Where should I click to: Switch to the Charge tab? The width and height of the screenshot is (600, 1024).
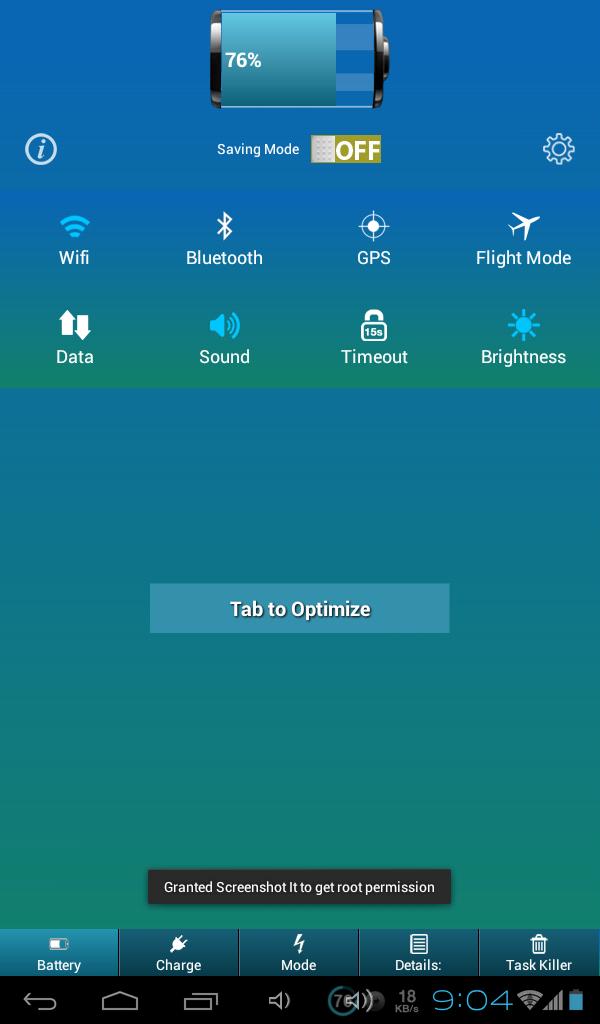pyautogui.click(x=179, y=953)
